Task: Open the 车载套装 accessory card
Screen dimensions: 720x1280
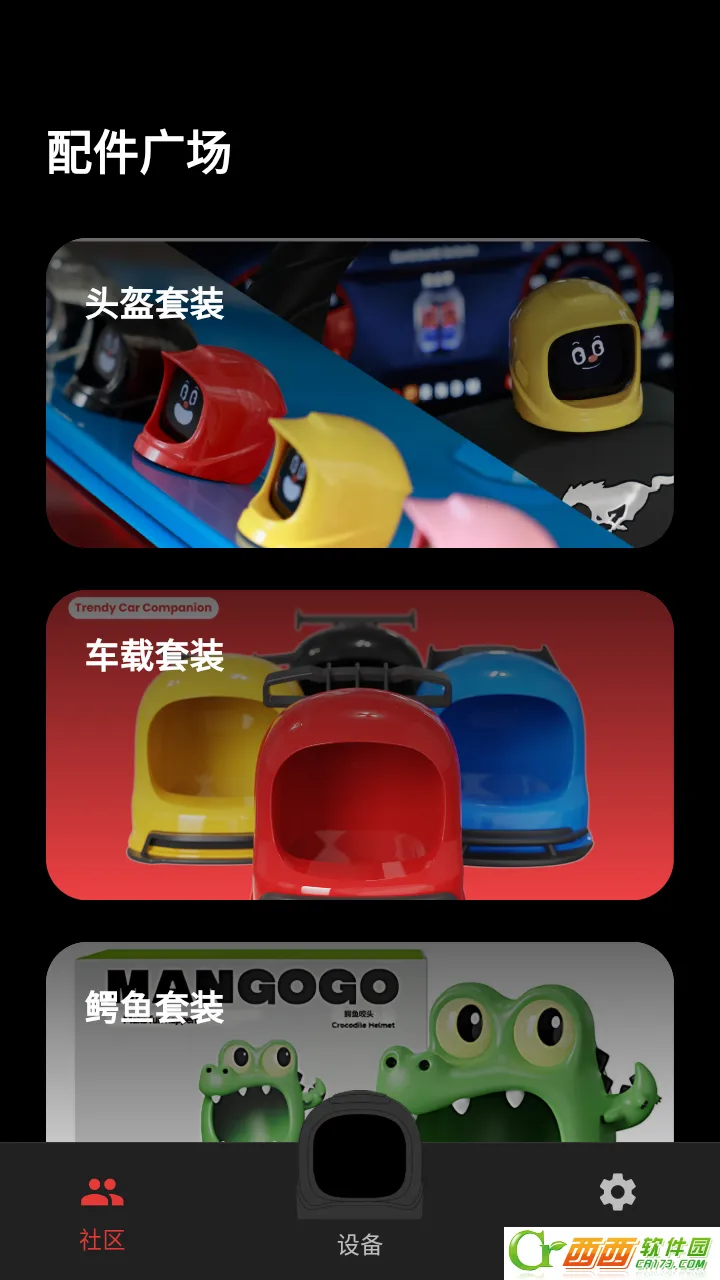Action: click(360, 745)
